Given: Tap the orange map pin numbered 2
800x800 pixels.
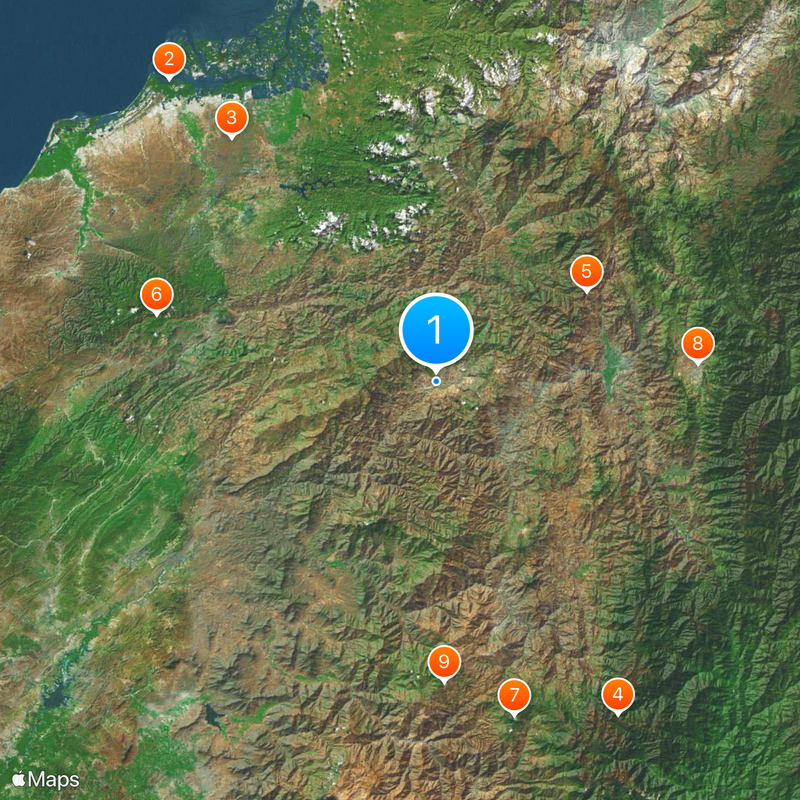Looking at the screenshot, I should tap(169, 59).
